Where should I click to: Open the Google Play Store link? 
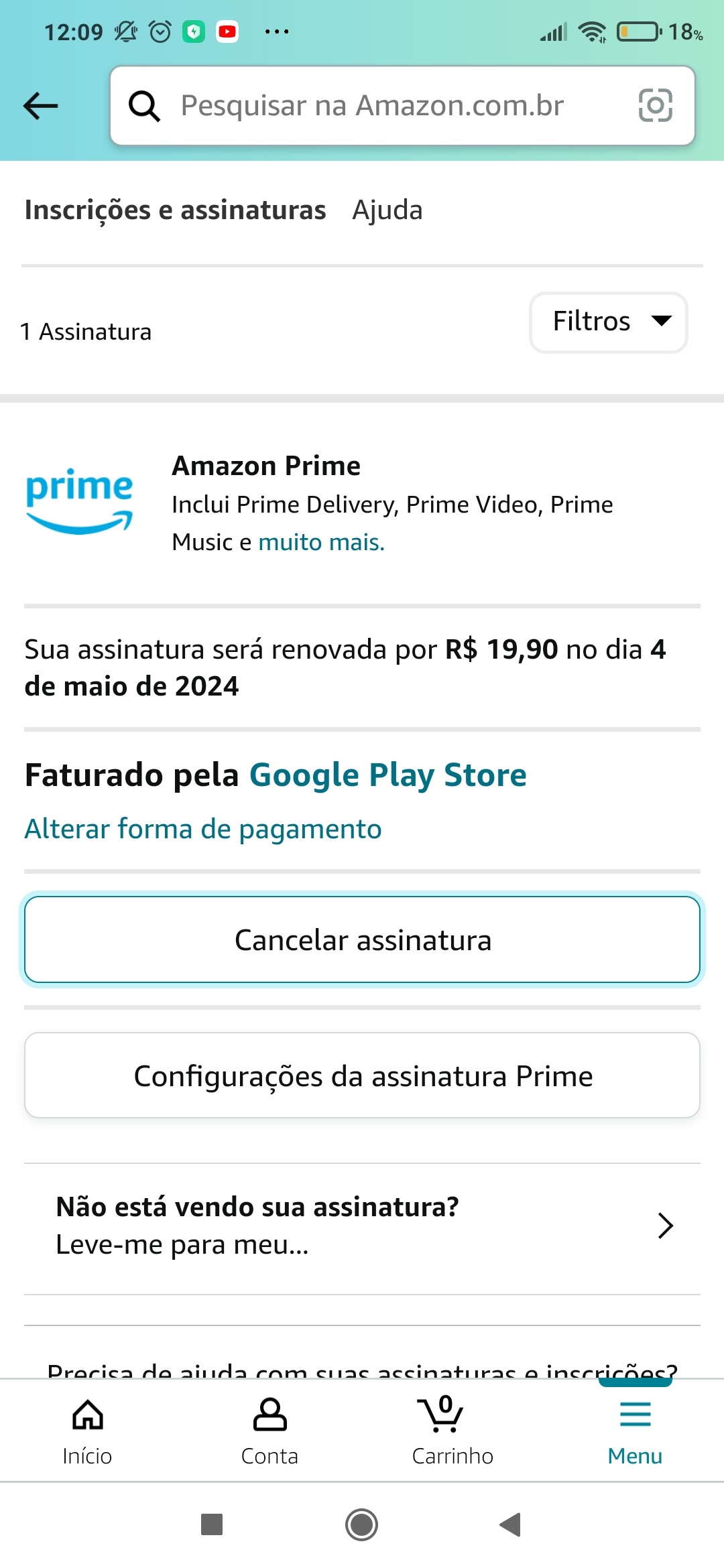coord(387,775)
